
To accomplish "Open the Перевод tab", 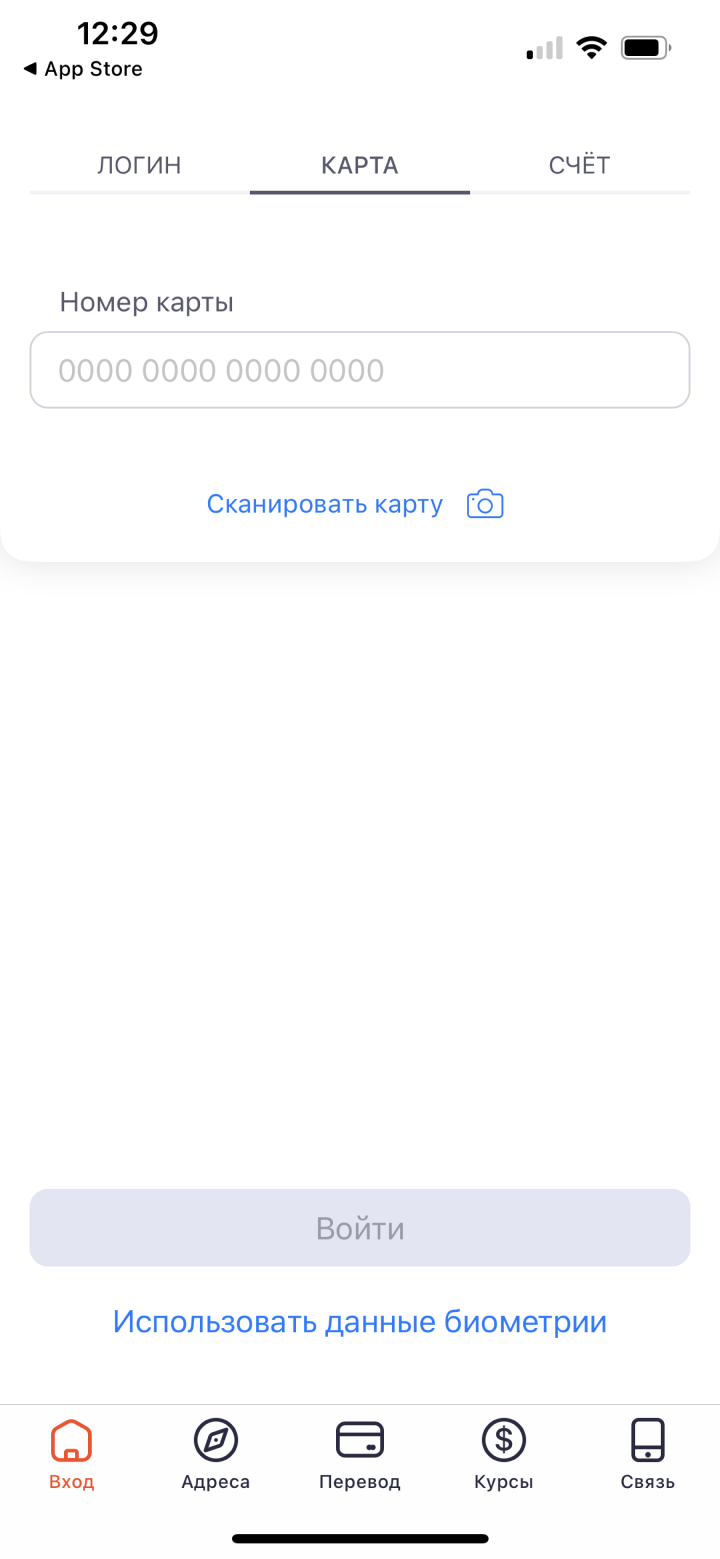I will coord(360,1454).
